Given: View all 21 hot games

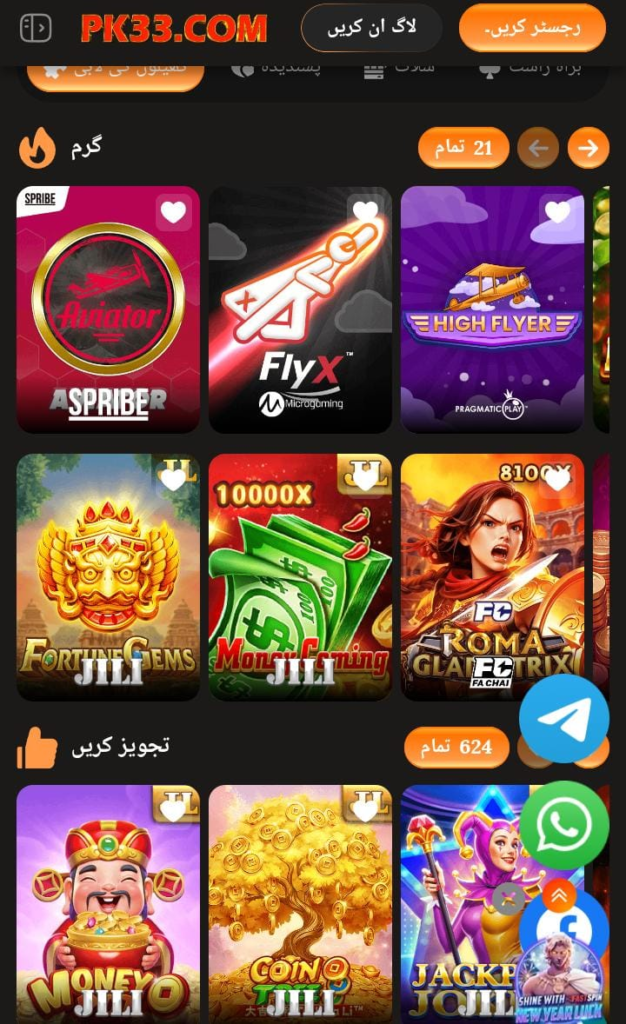Looking at the screenshot, I should tap(463, 148).
